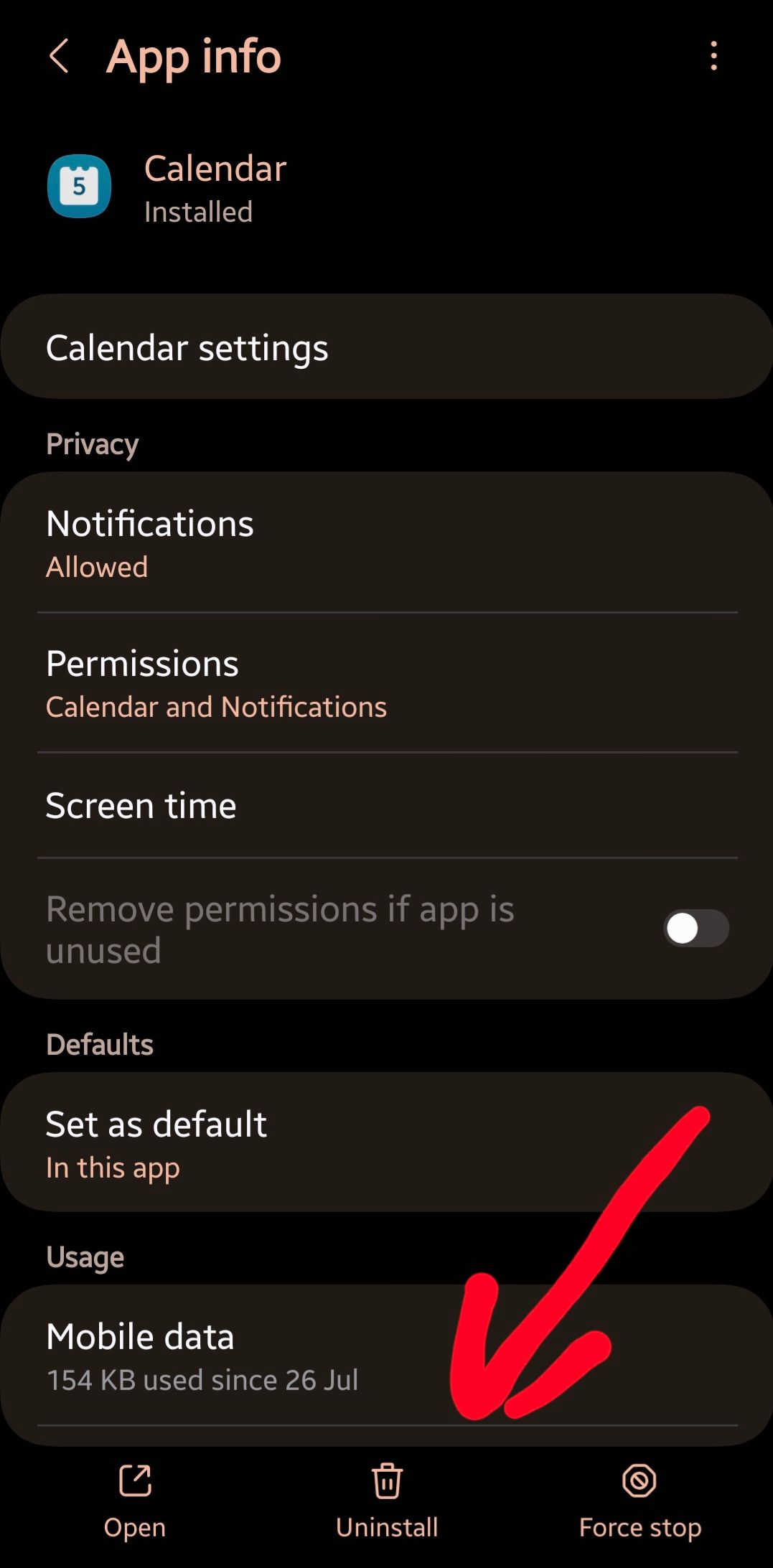Open Calendar settings
Screen dimensions: 773x1568
(386, 347)
